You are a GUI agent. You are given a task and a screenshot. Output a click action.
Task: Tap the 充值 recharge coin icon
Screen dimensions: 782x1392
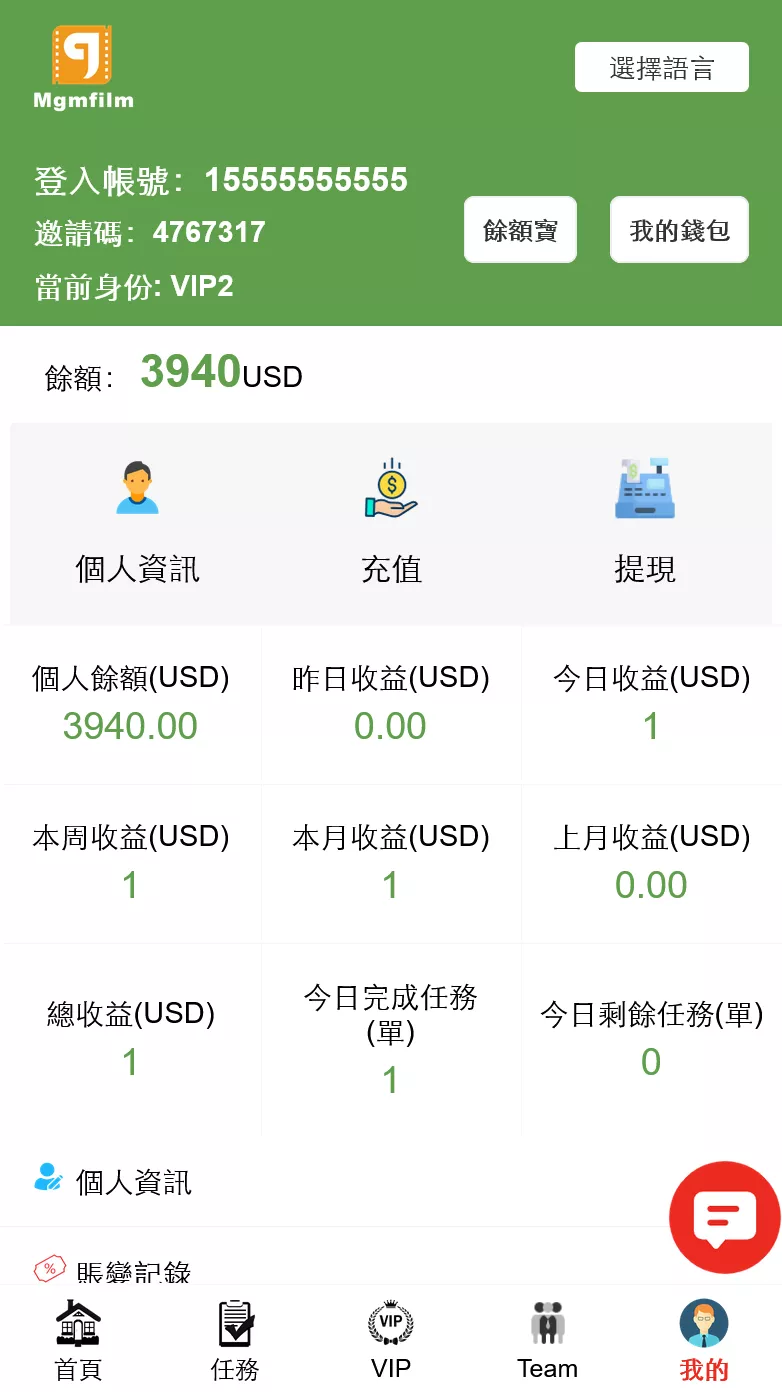click(x=391, y=488)
